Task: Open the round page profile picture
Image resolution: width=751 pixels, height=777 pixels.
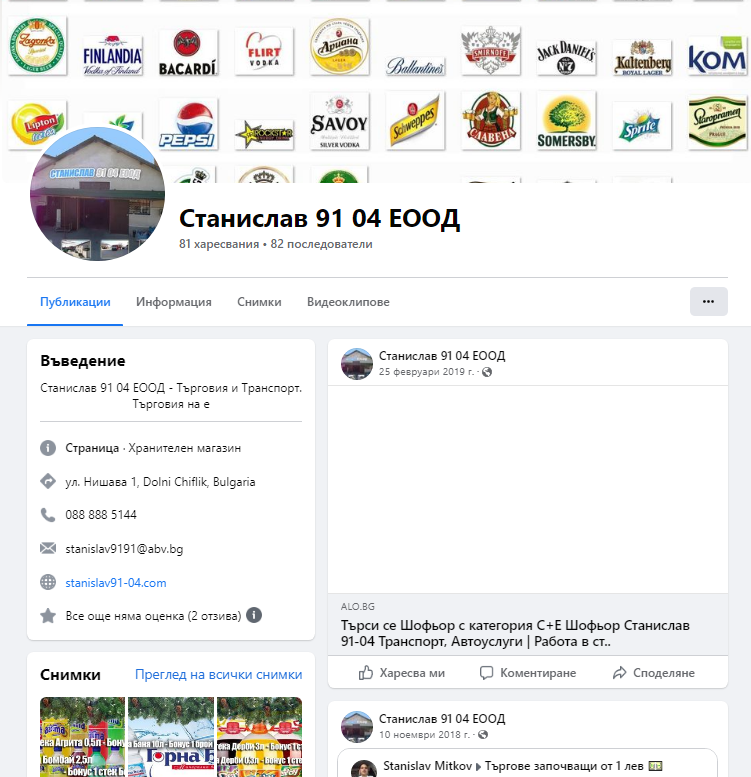Action: pyautogui.click(x=97, y=194)
